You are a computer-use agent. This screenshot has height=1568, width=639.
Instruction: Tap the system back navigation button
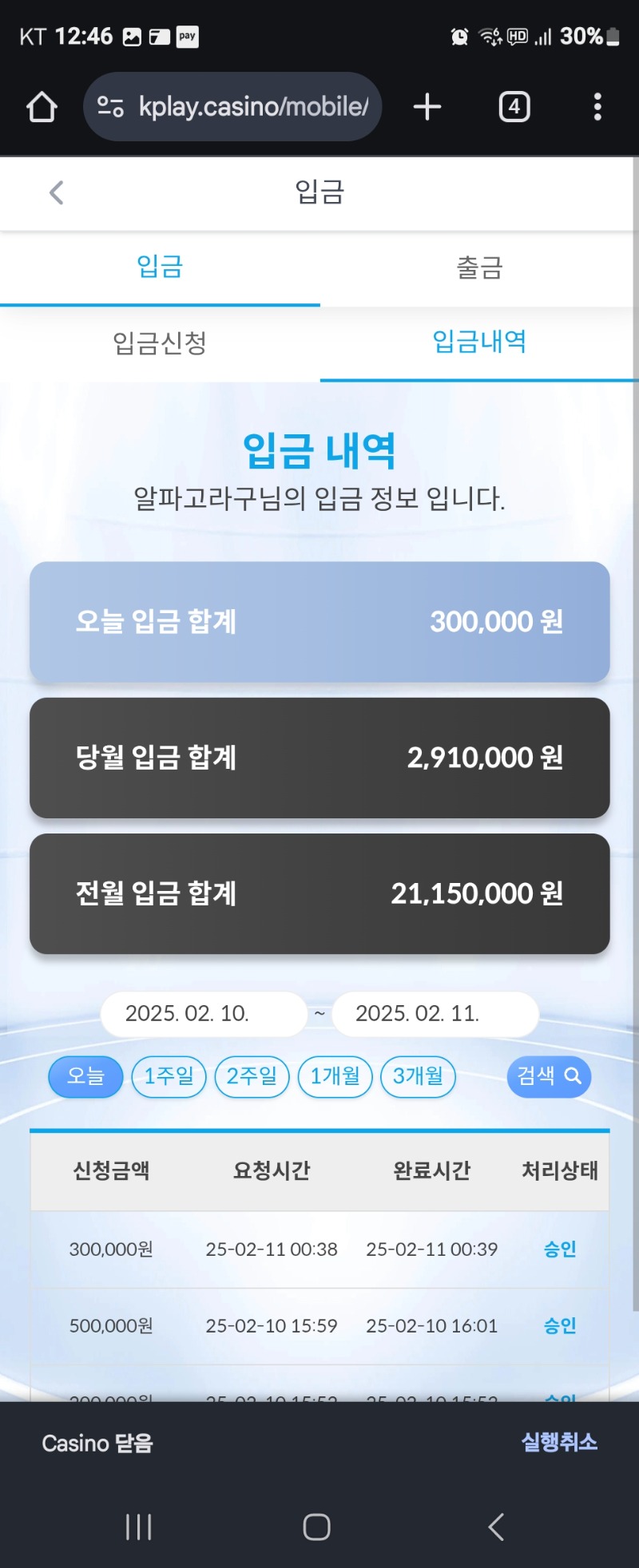click(x=496, y=1526)
